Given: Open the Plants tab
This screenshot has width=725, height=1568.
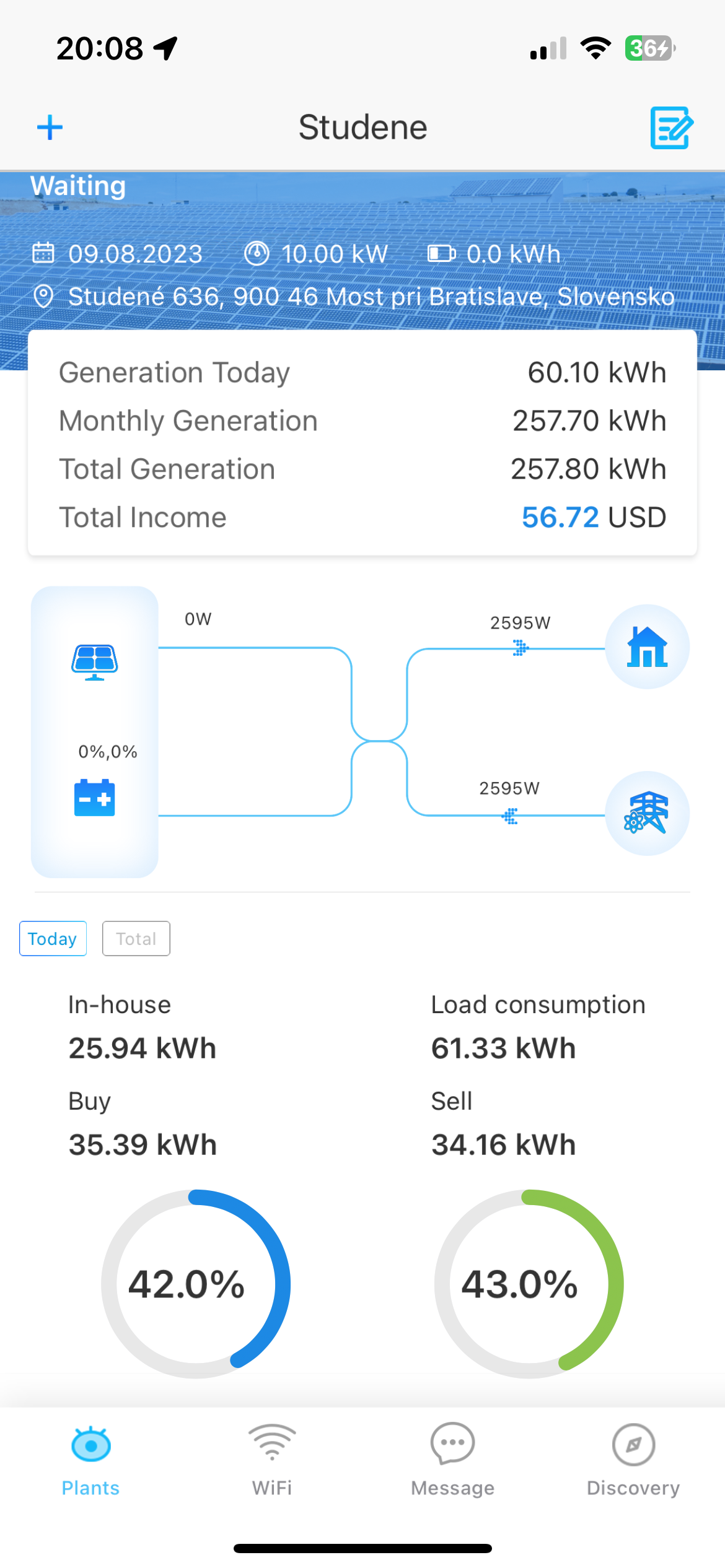Looking at the screenshot, I should [90, 1461].
